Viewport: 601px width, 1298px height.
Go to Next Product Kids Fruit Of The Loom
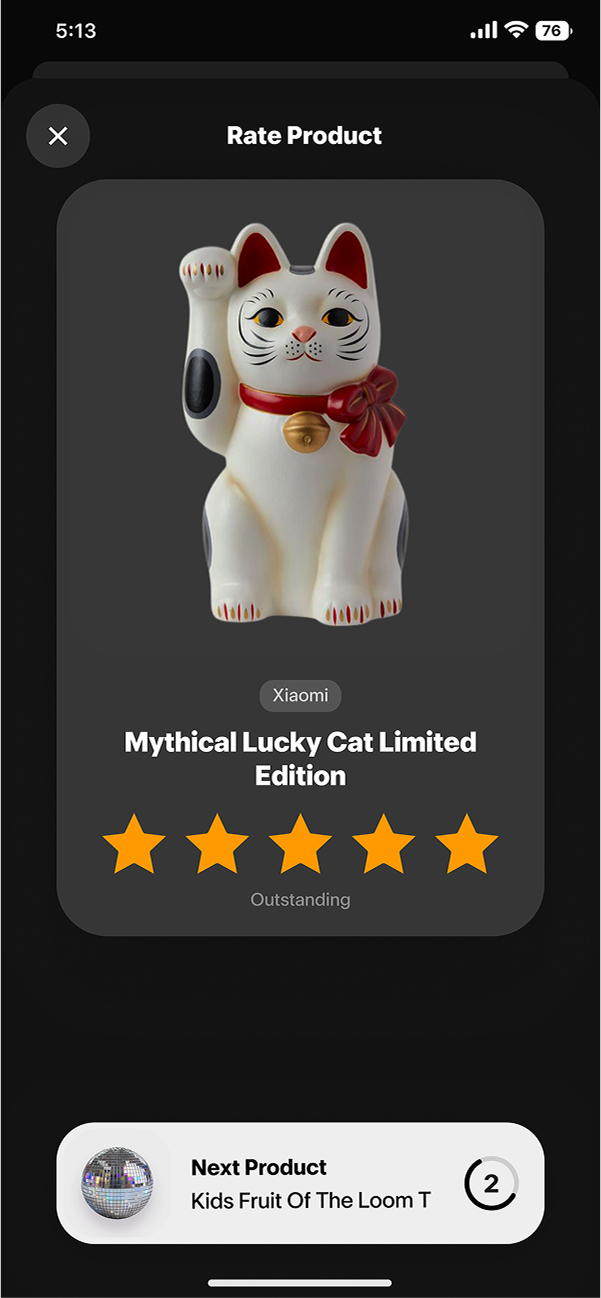pyautogui.click(x=300, y=1183)
